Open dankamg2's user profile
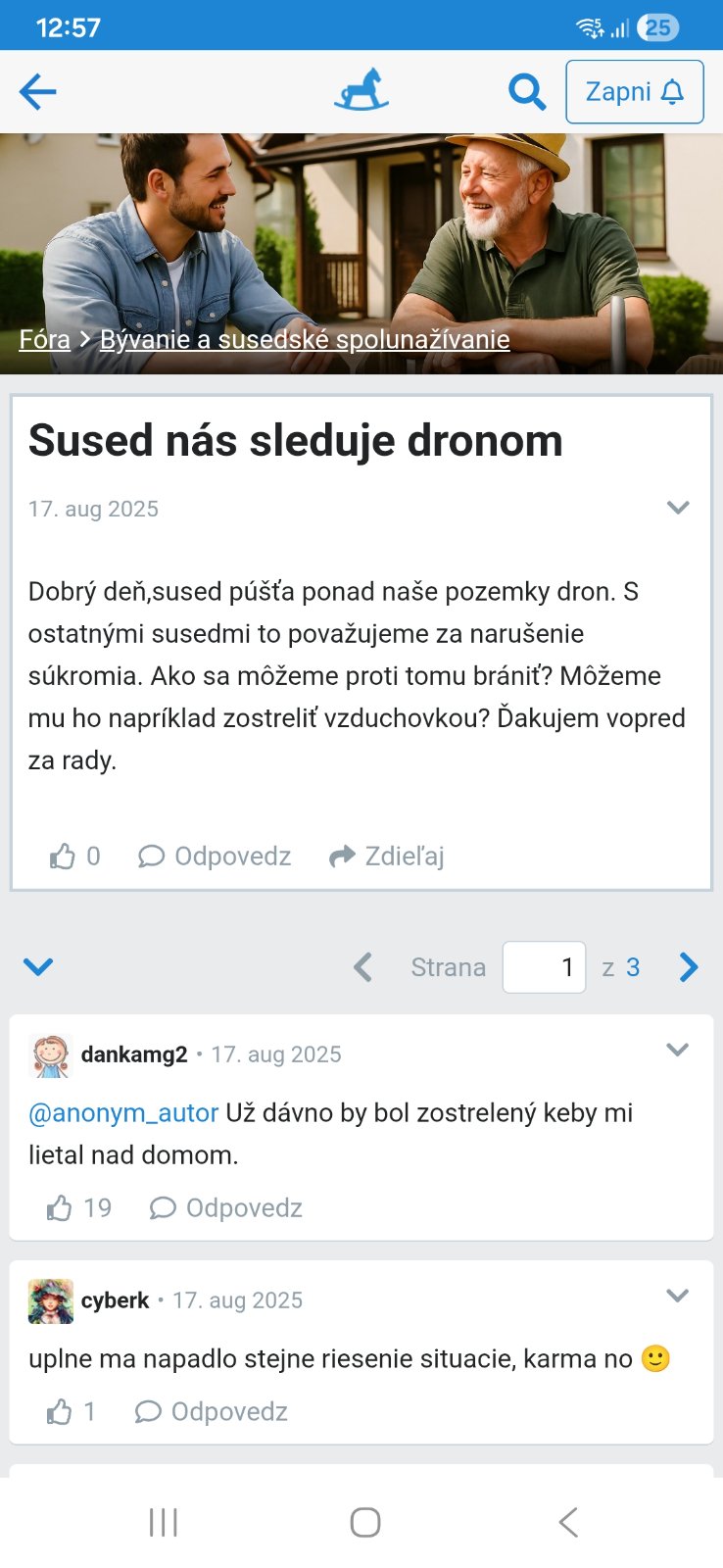The width and height of the screenshot is (723, 1568). [x=134, y=1054]
